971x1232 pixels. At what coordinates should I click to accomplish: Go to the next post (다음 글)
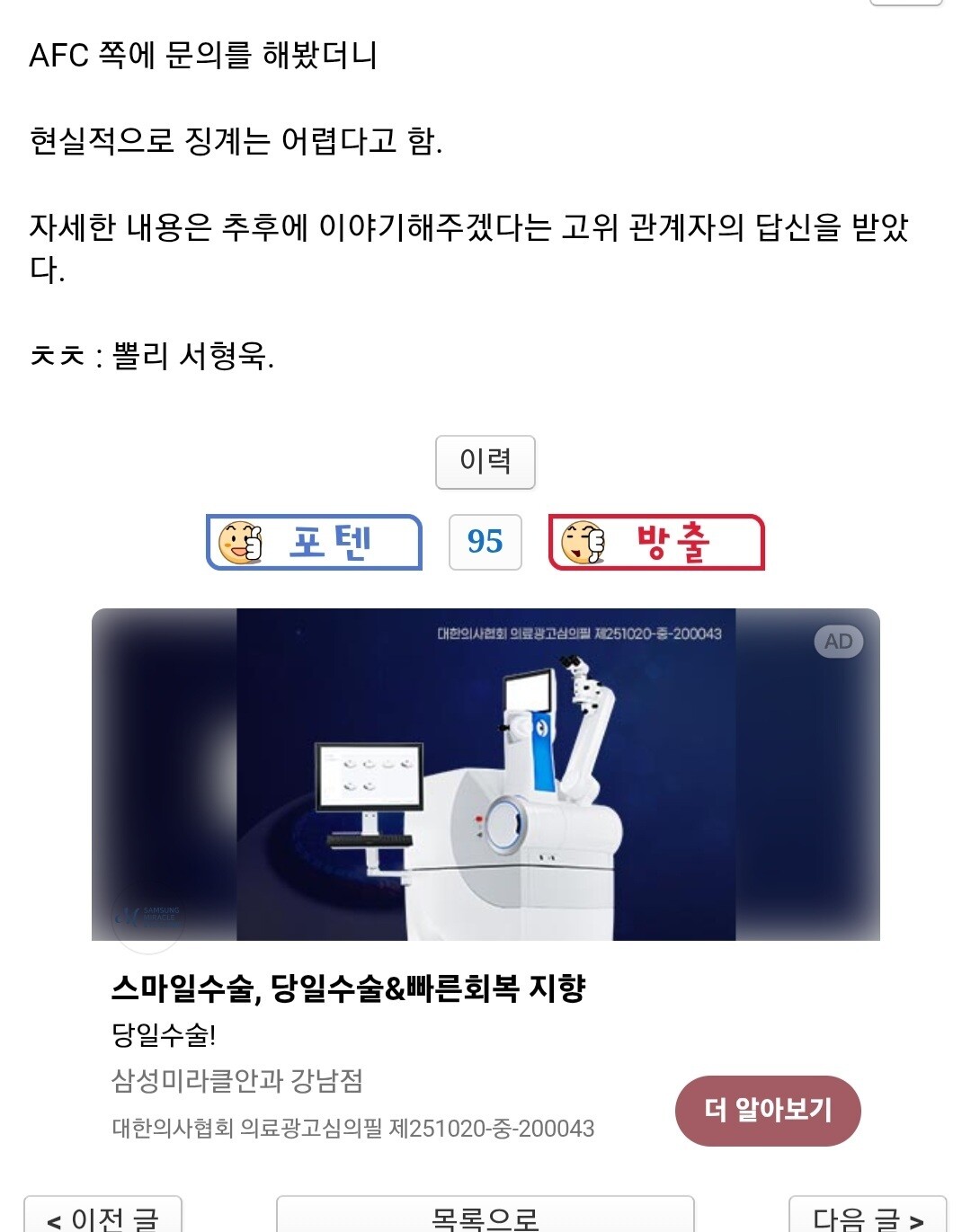coord(868,1215)
